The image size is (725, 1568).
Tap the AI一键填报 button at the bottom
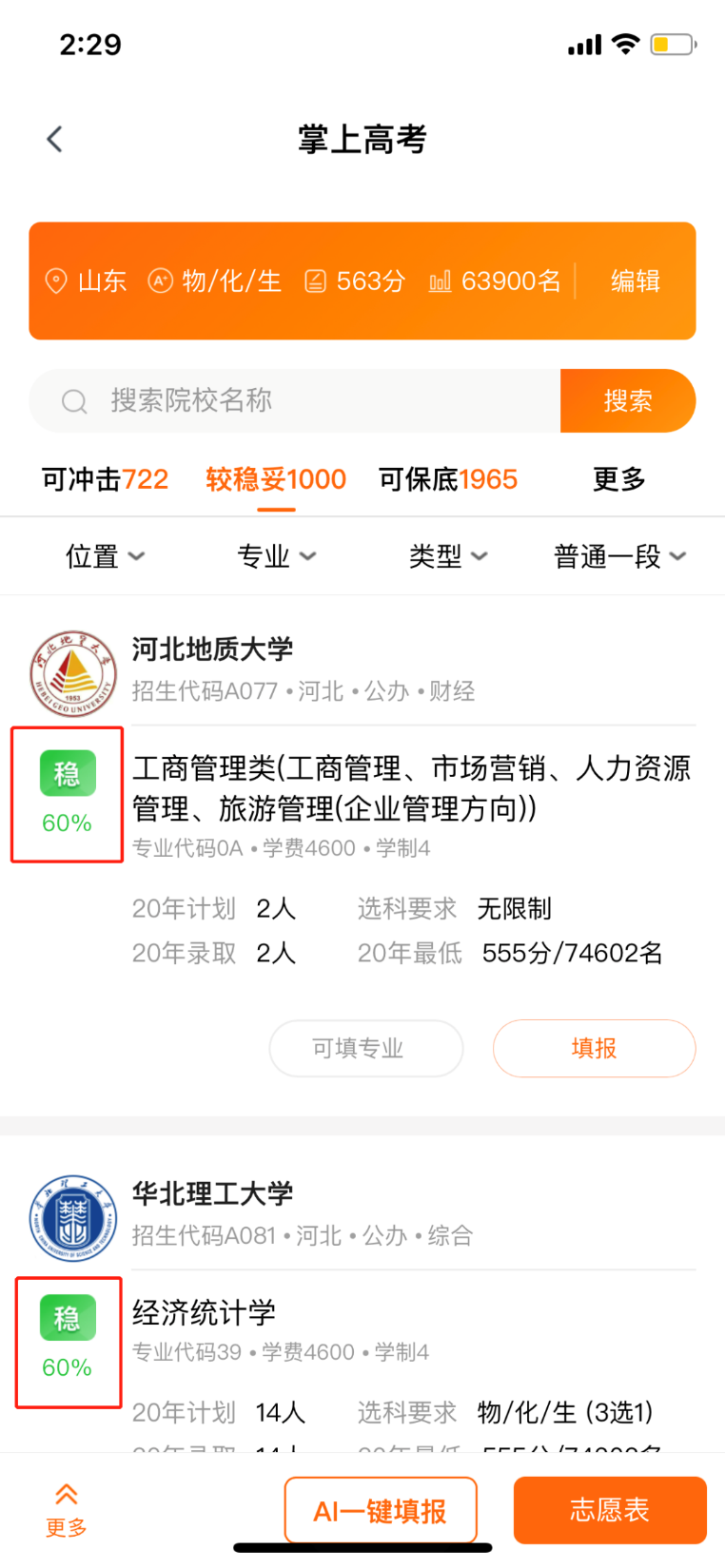coord(381,1510)
